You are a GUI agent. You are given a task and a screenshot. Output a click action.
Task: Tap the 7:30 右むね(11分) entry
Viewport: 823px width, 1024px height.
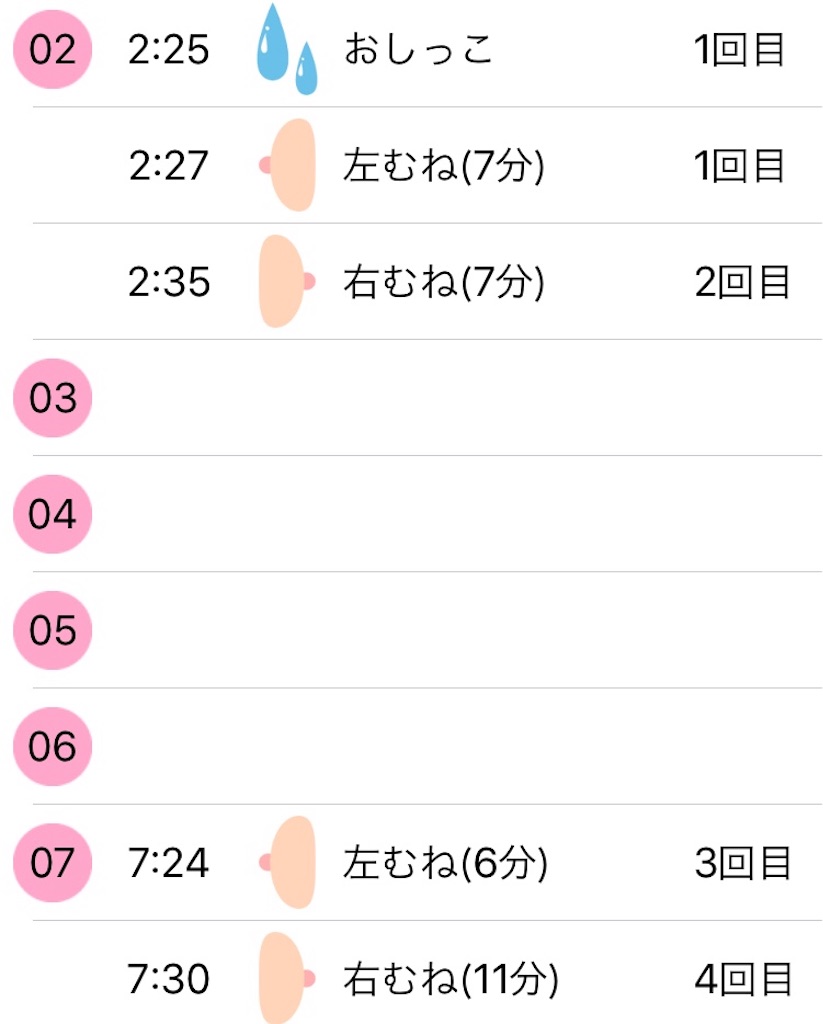click(x=450, y=978)
